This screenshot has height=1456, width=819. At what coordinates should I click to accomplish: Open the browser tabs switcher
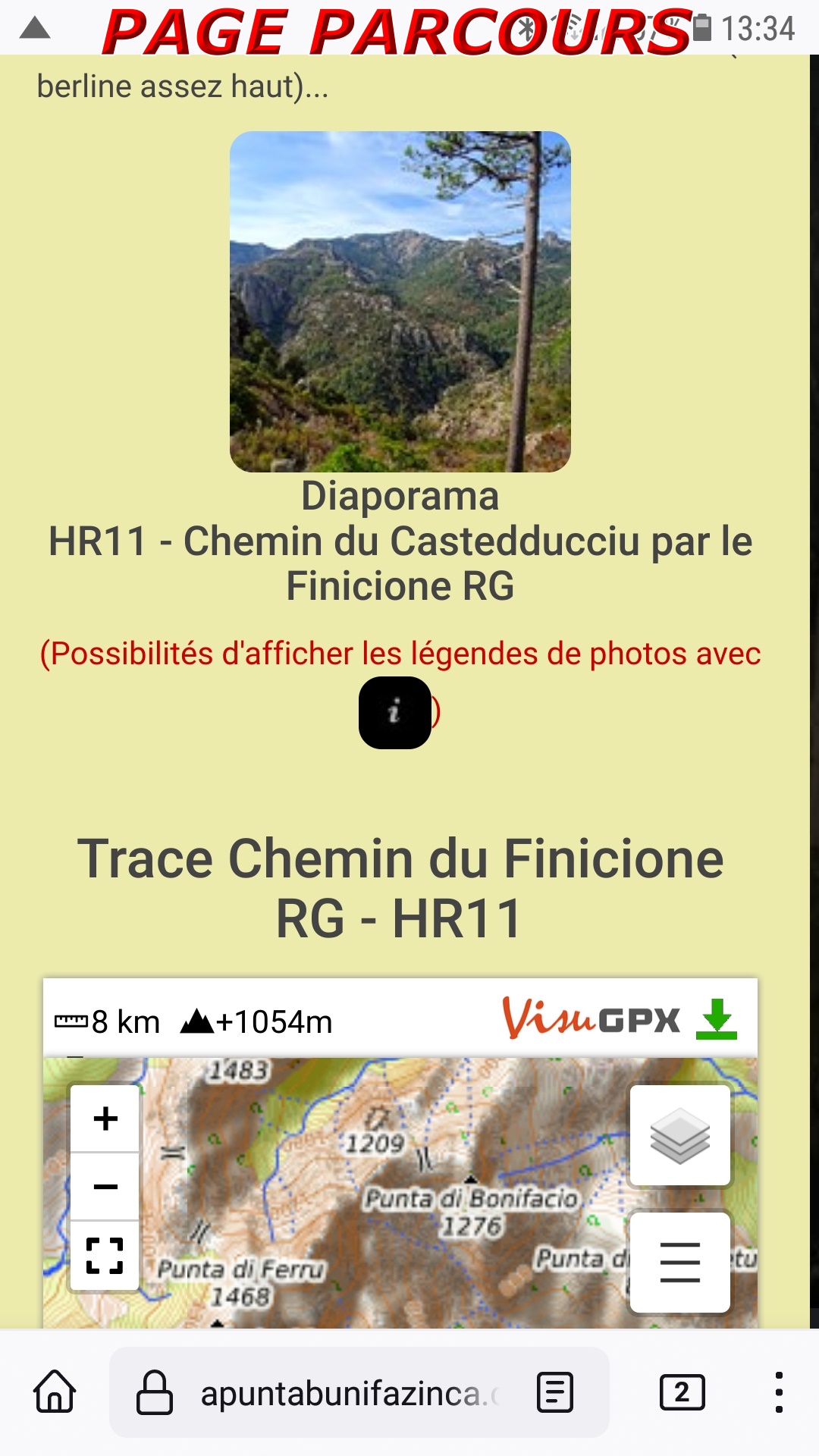coord(682,1392)
